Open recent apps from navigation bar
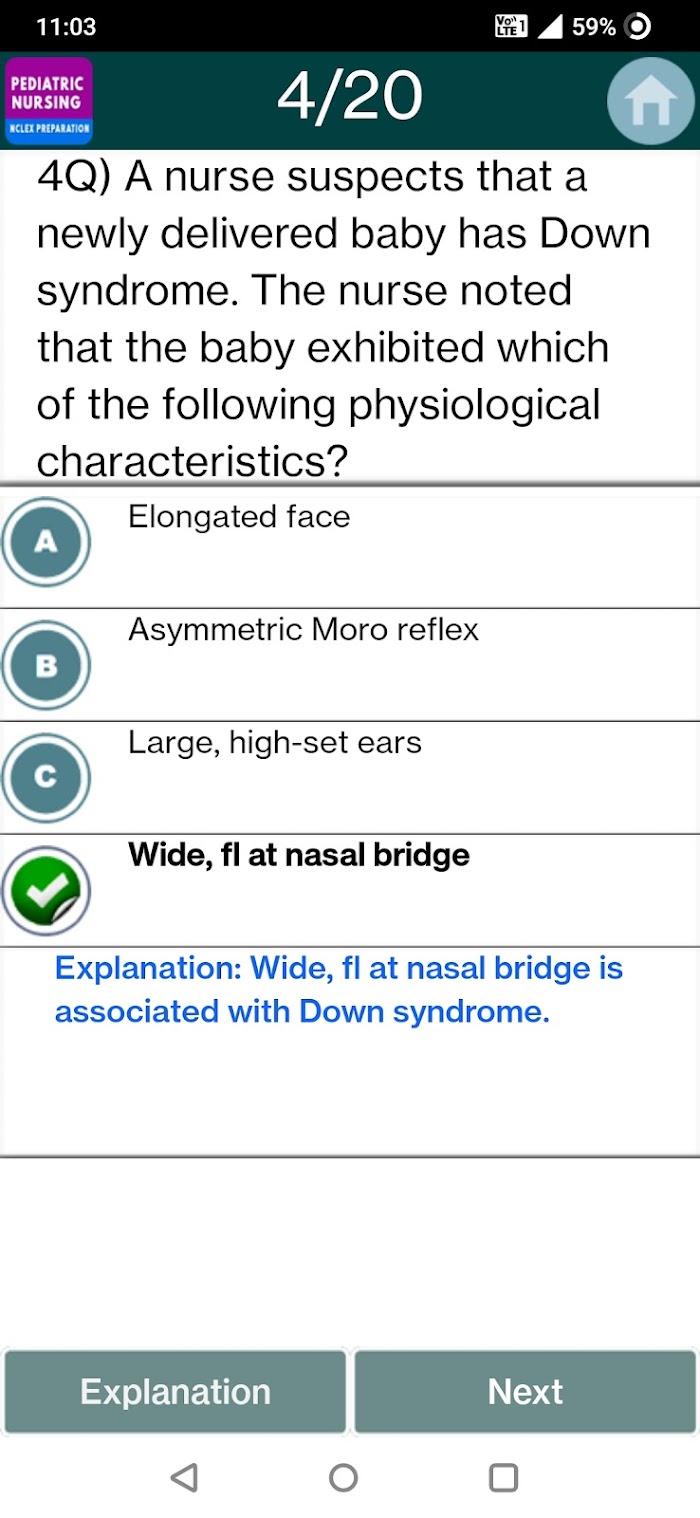 click(x=503, y=1477)
